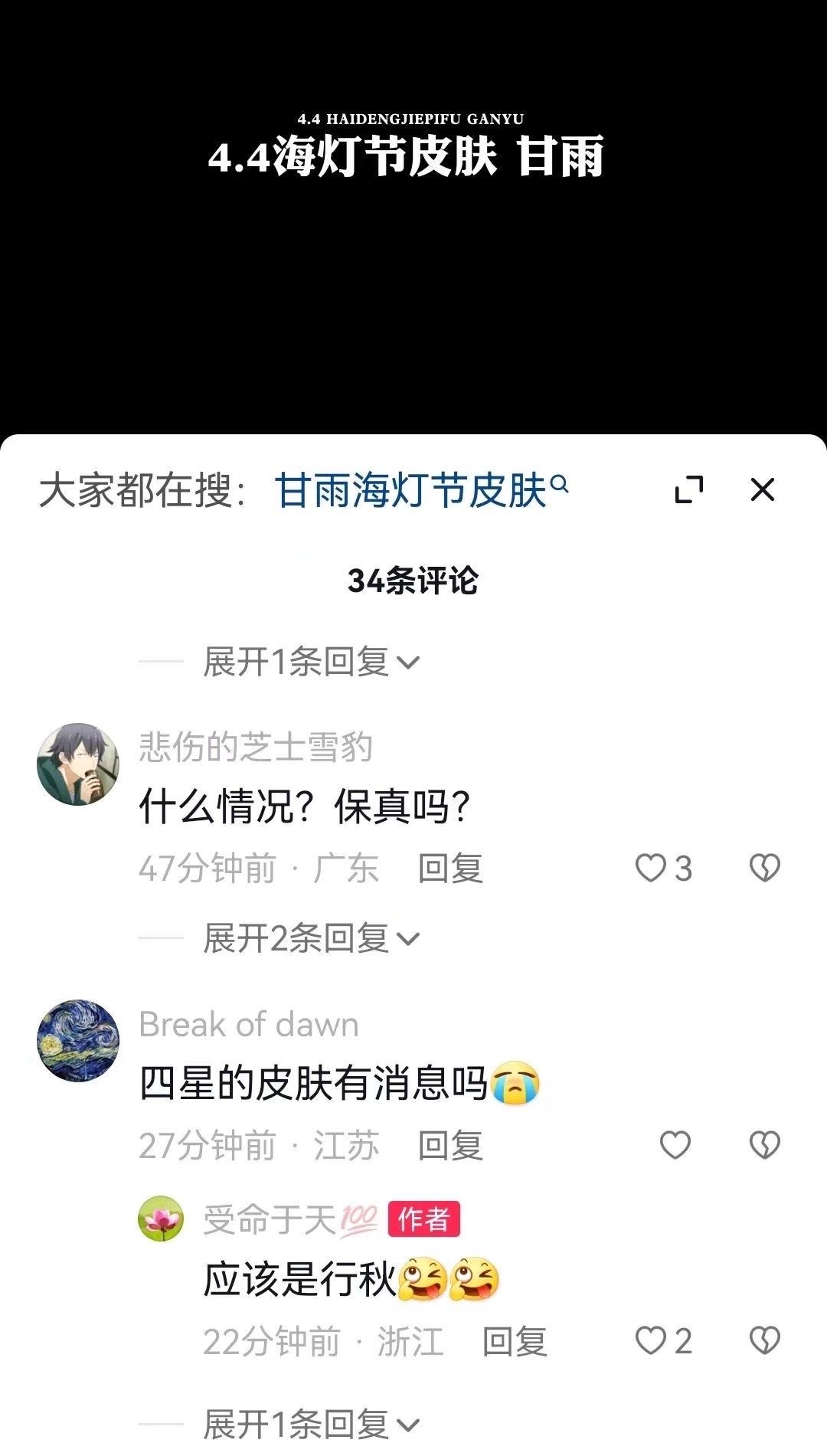Expand 1 reply under 应该是行秋
This screenshot has height=1456, width=827.
click(310, 1425)
